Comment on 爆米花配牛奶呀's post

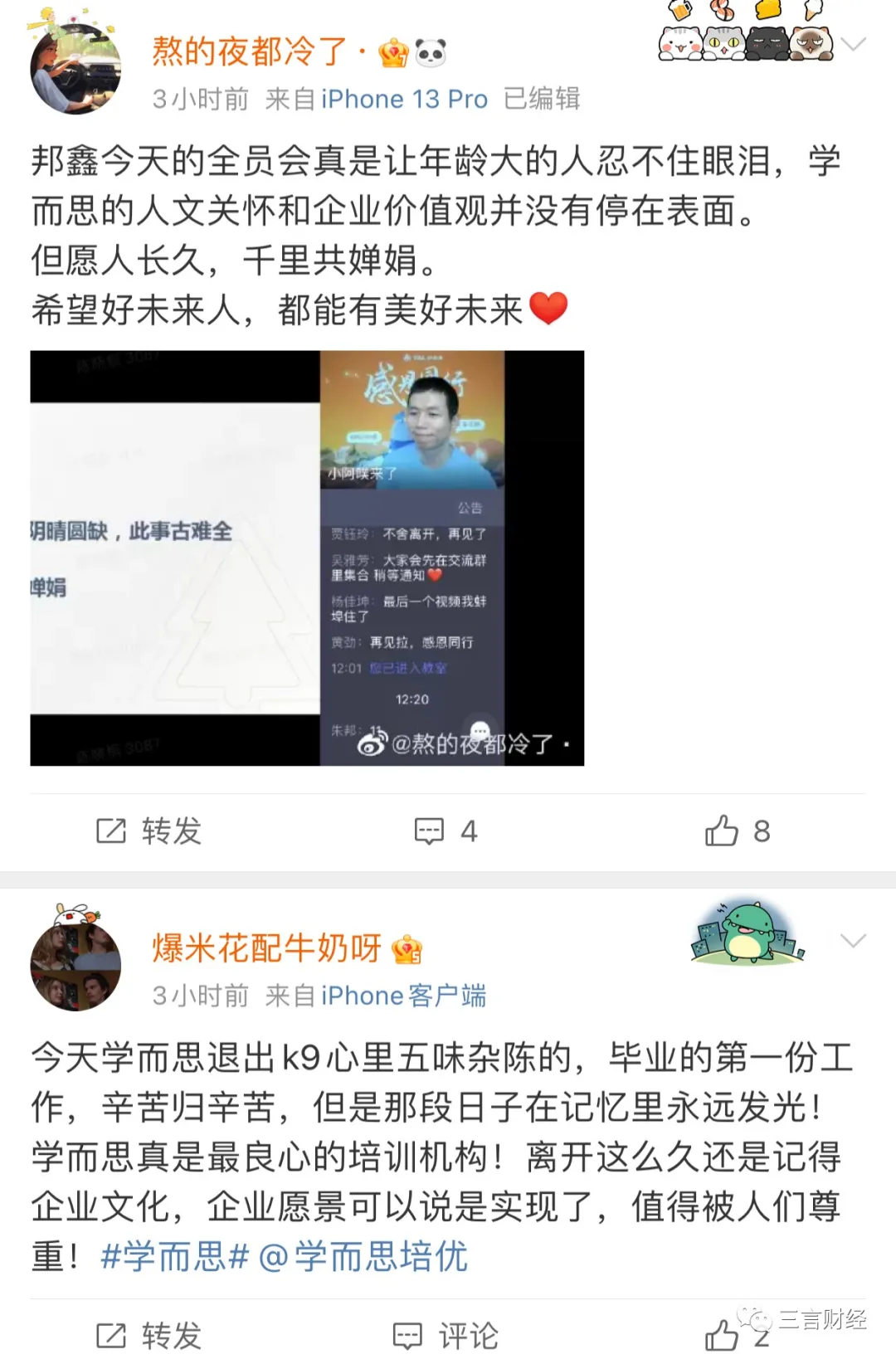point(446,1336)
